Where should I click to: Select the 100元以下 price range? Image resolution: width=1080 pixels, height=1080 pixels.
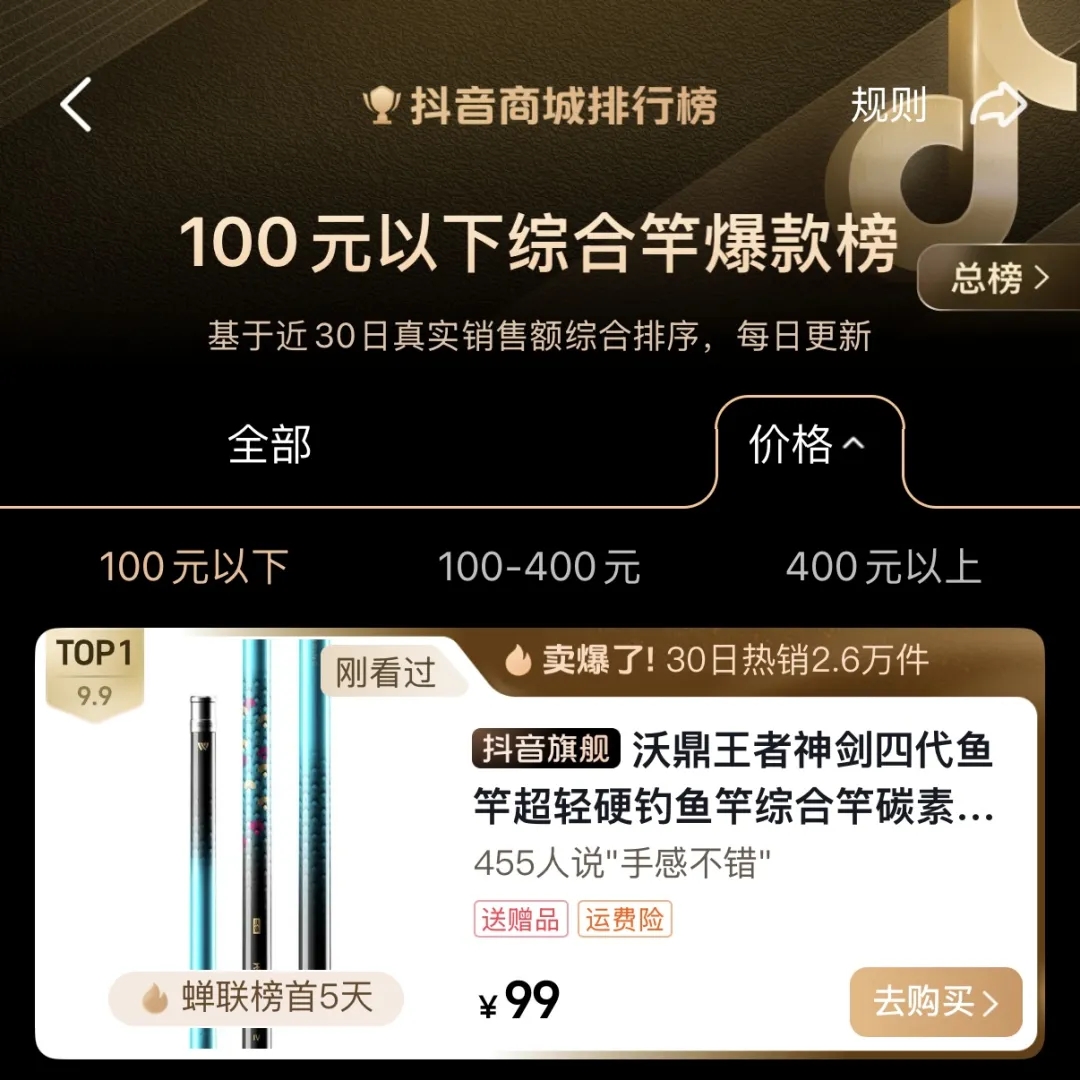(194, 568)
